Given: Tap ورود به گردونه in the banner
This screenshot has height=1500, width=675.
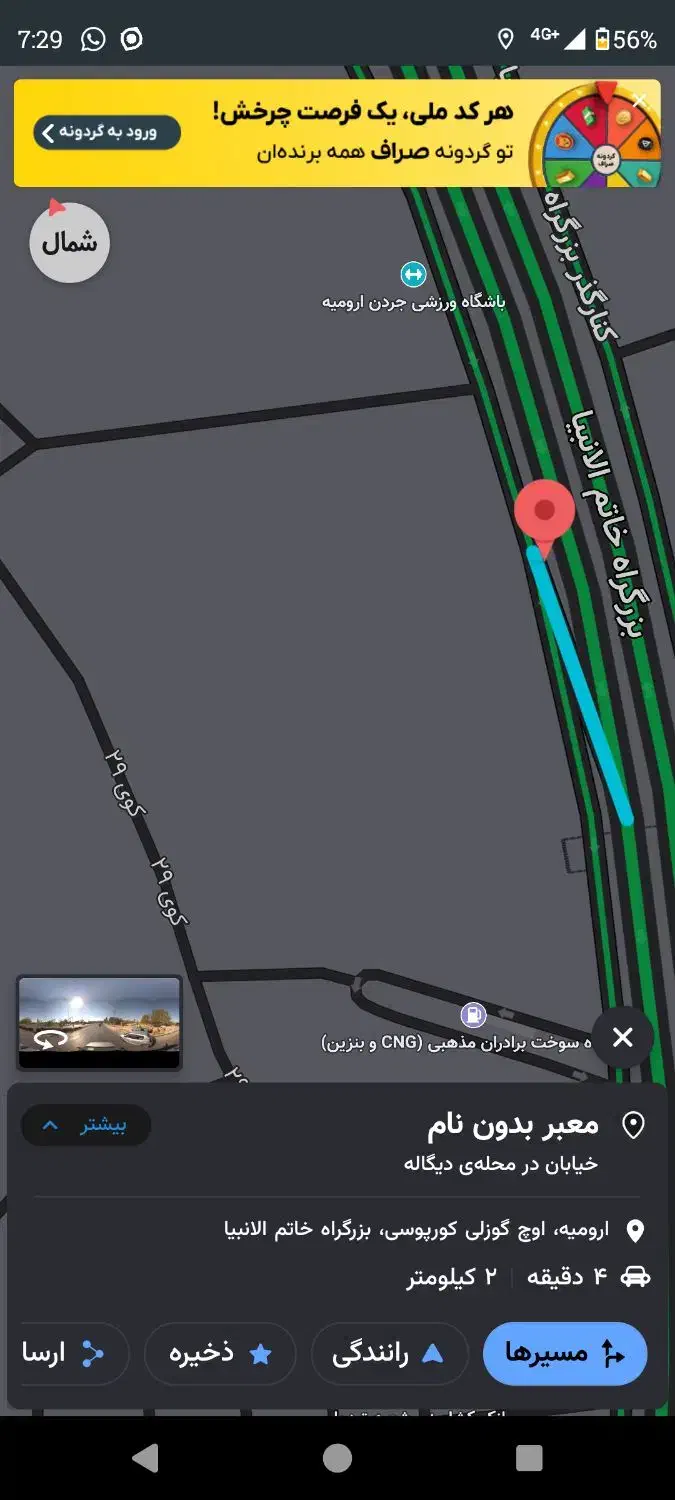Looking at the screenshot, I should [x=107, y=132].
